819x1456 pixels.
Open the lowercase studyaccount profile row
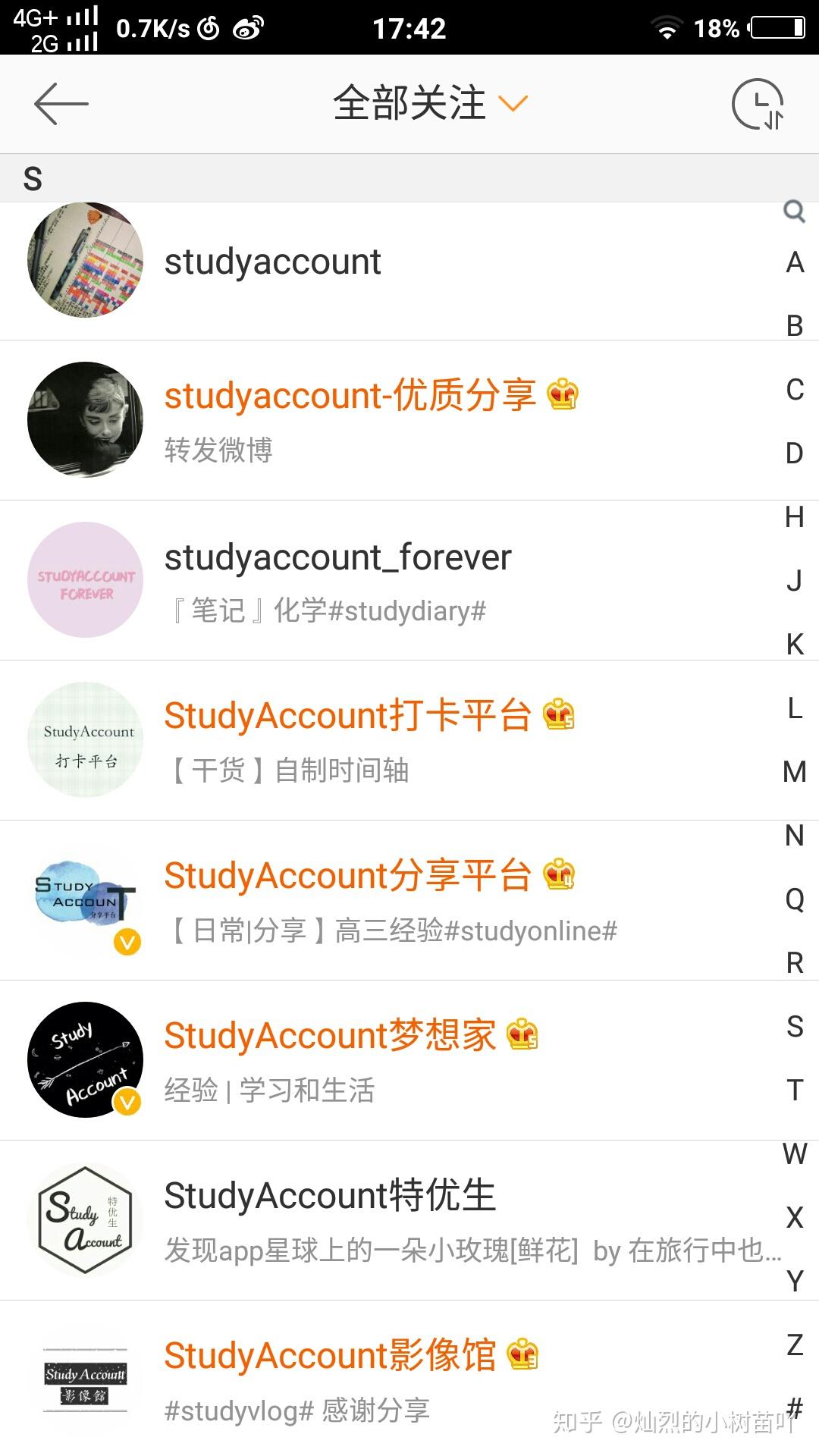click(x=273, y=262)
